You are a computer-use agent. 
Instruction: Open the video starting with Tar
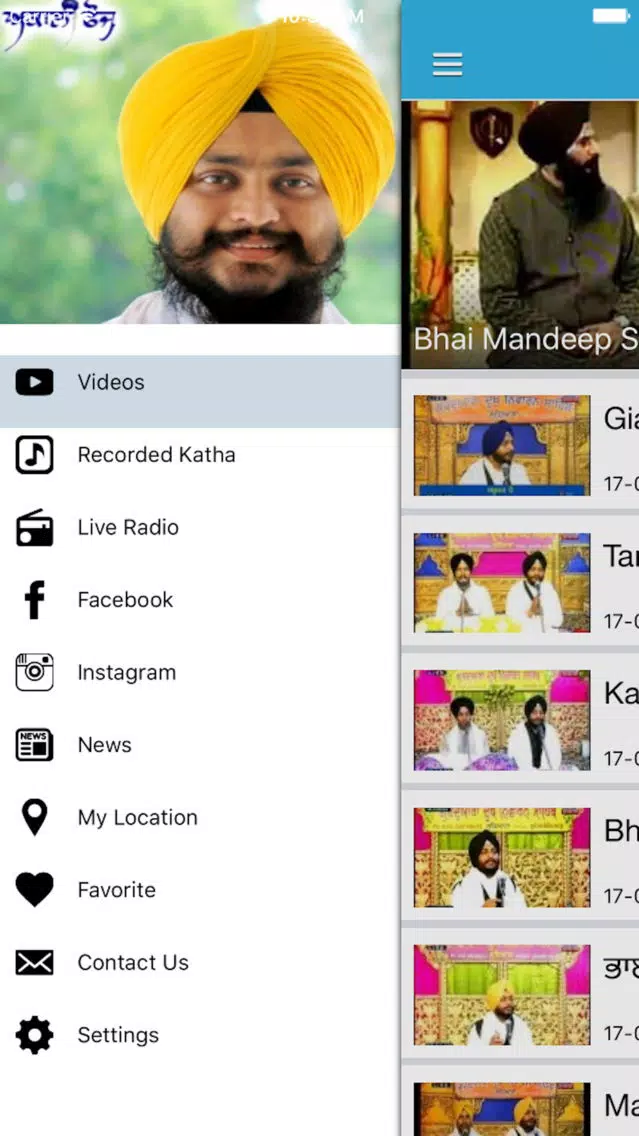520,582
